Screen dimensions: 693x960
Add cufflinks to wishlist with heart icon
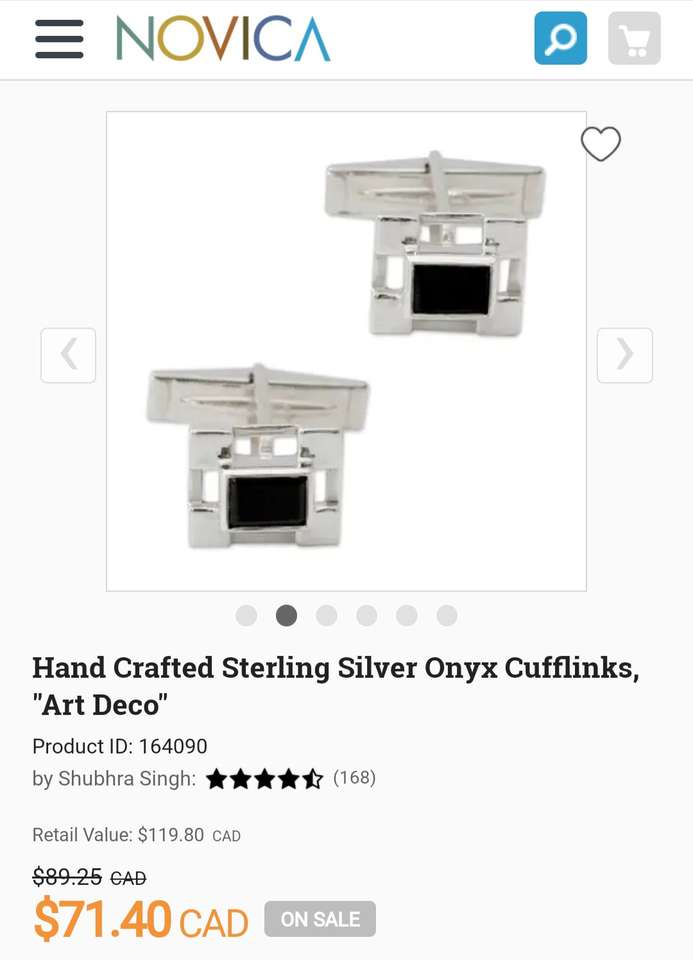(600, 145)
